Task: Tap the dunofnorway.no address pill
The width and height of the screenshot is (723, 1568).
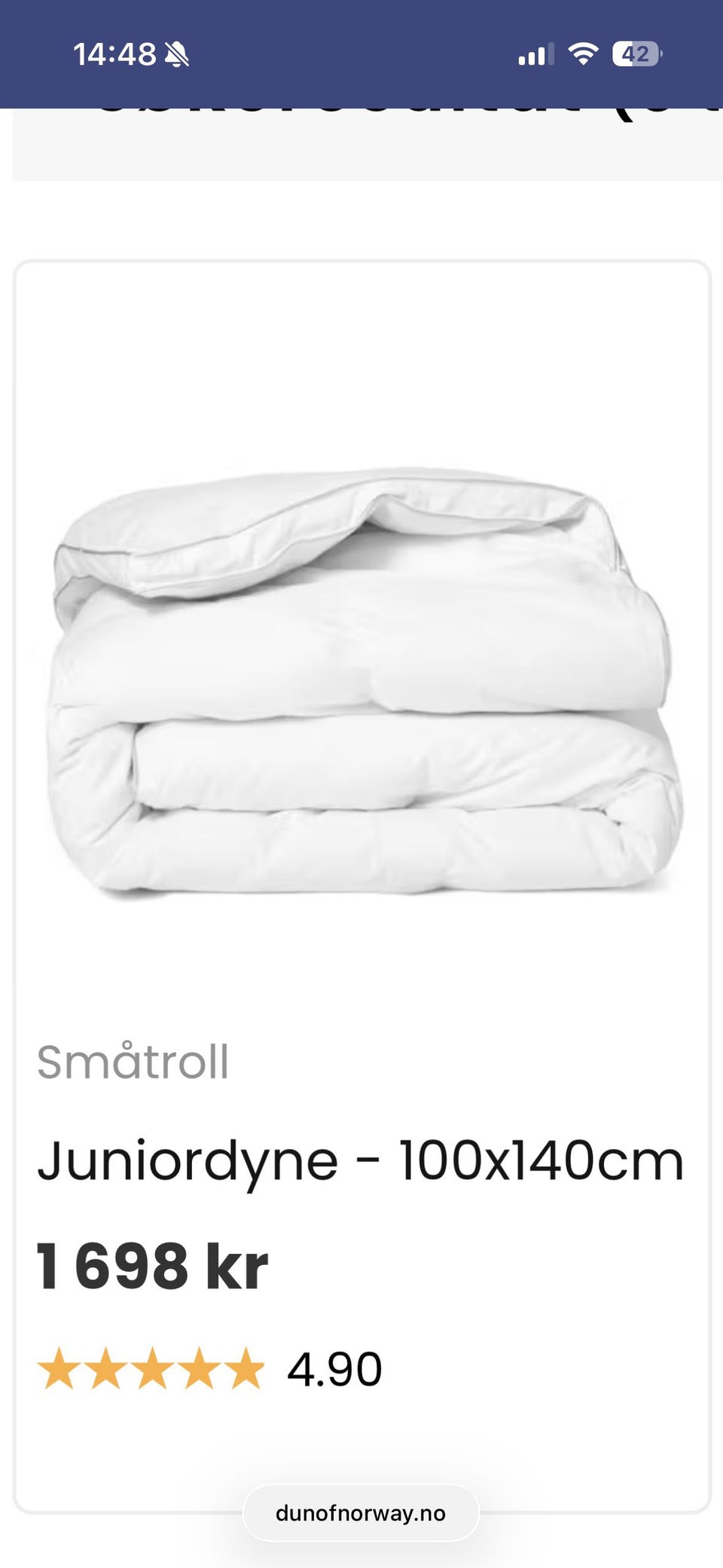Action: pos(361,1513)
